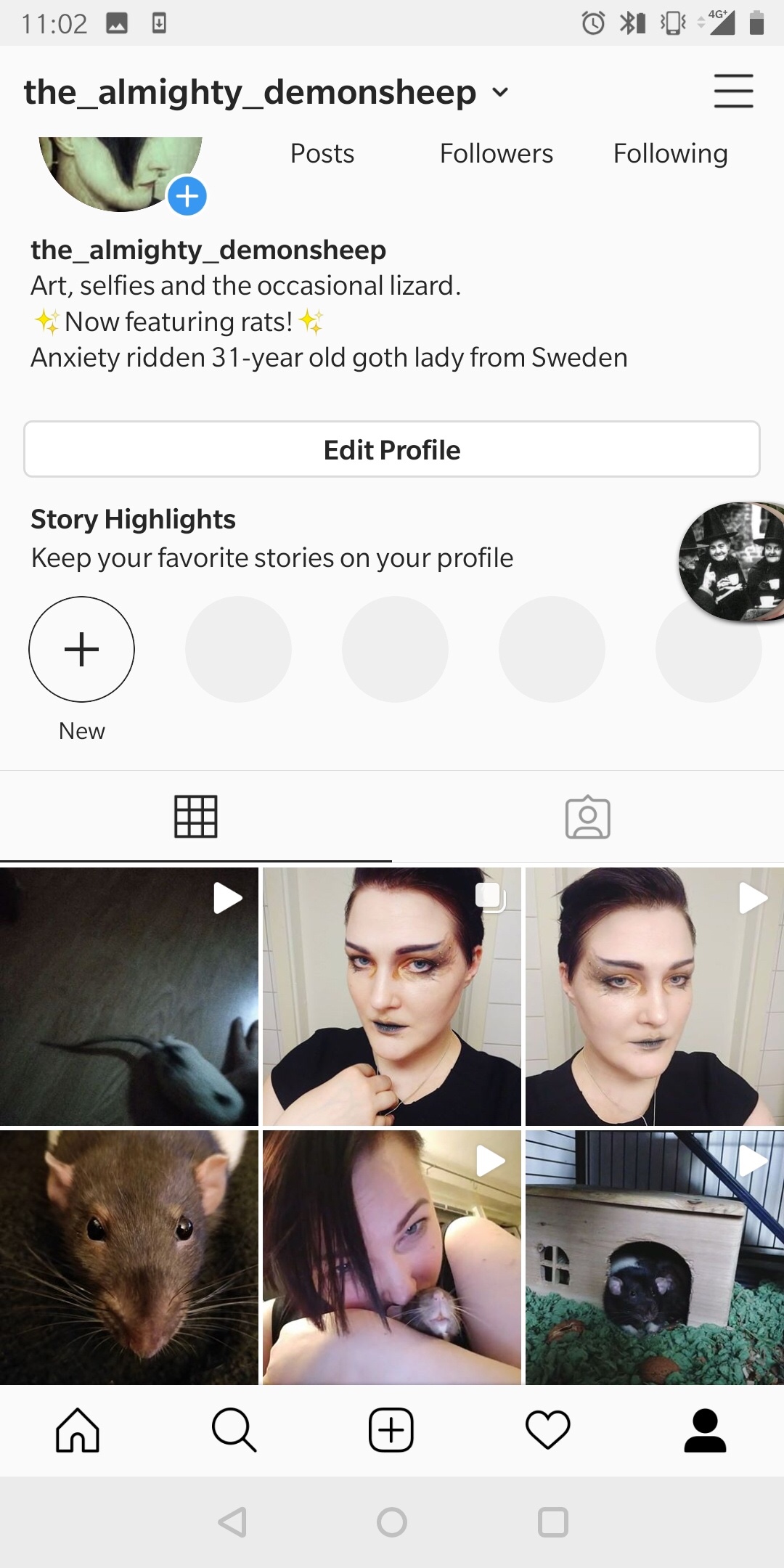
Task: Open the activity heart tab
Action: (547, 1430)
